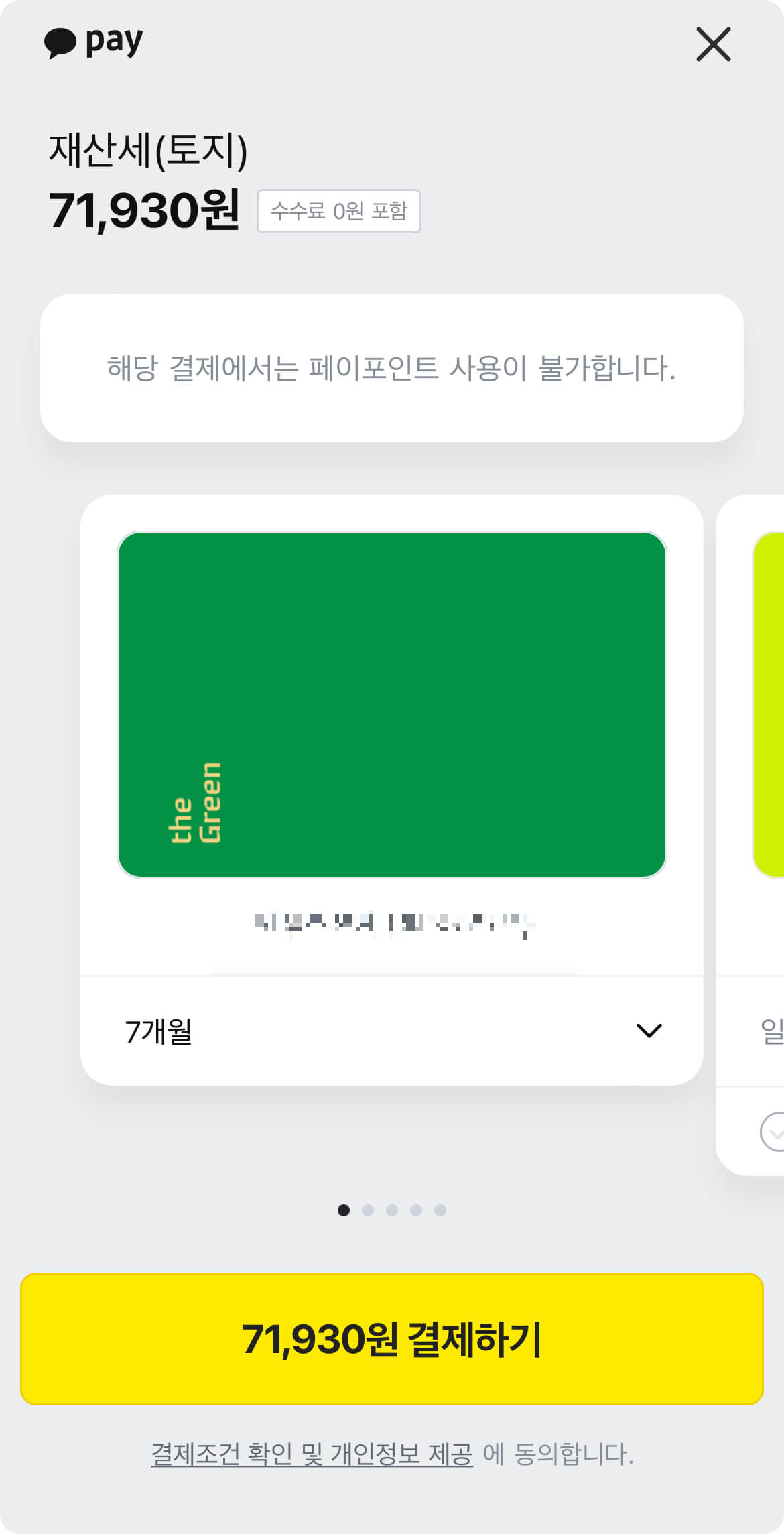This screenshot has height=1534, width=784.
Task: Click the Kakao Pay logo
Action: click(x=94, y=43)
